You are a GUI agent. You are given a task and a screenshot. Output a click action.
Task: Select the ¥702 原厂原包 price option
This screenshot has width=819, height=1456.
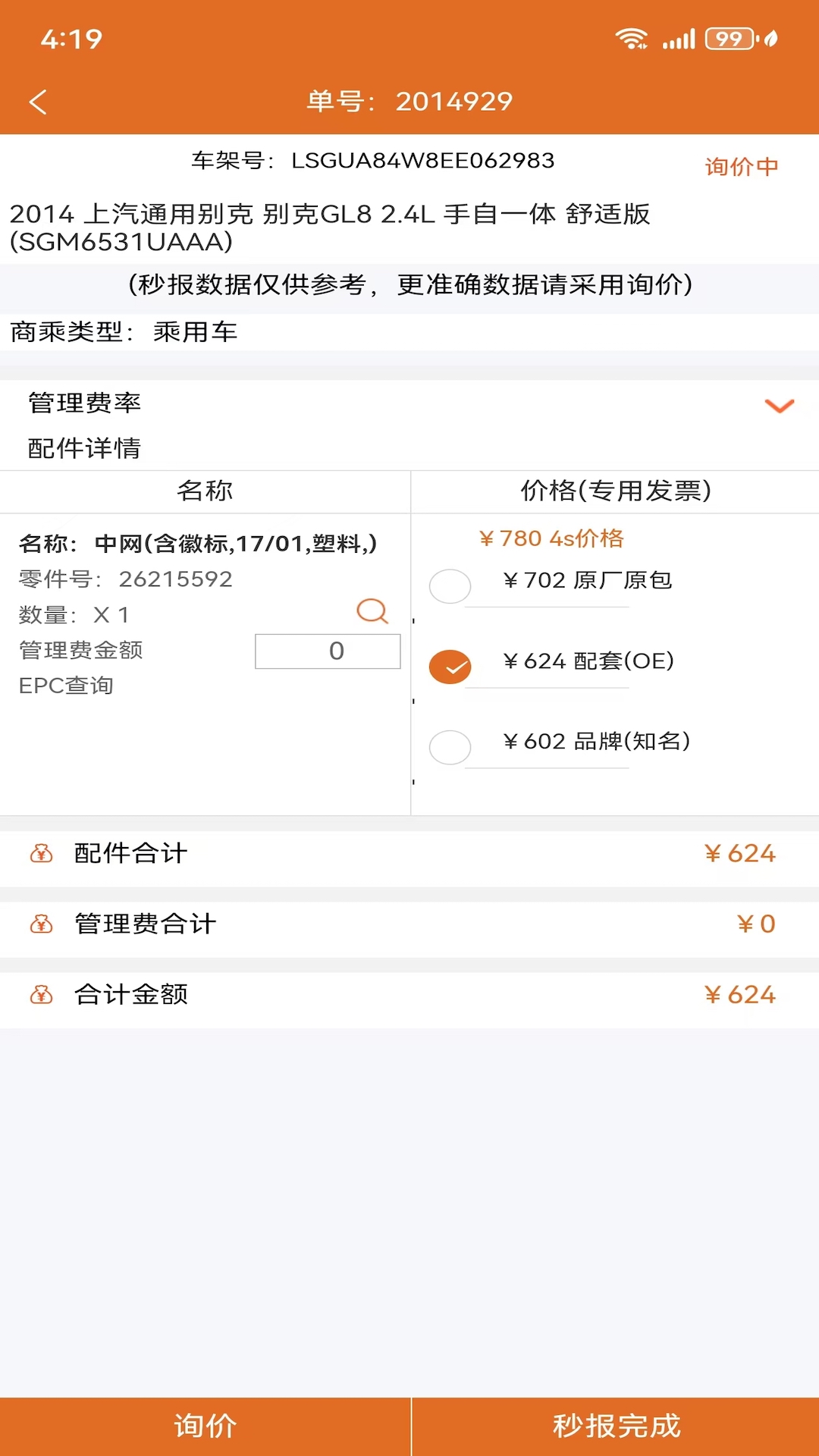tap(450, 585)
